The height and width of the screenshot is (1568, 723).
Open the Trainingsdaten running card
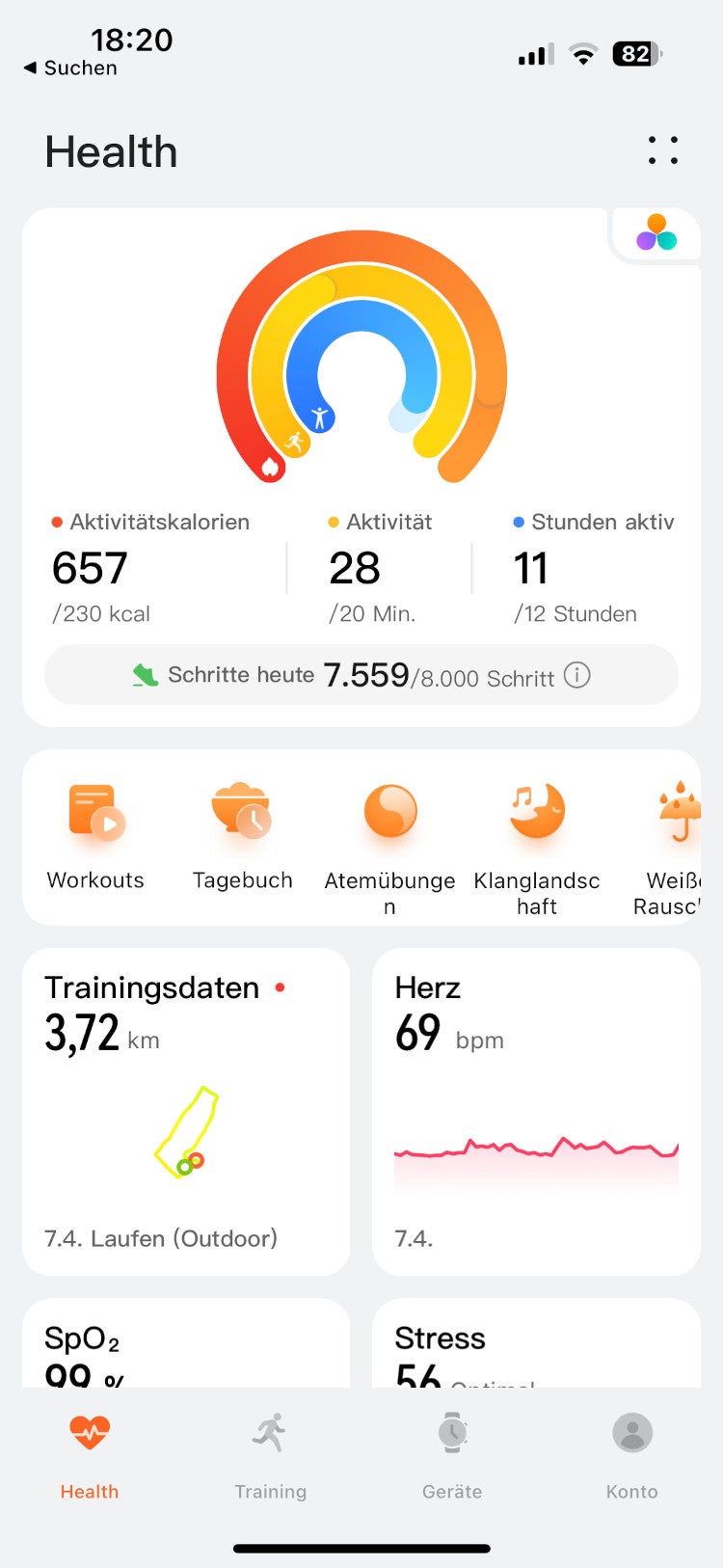pyautogui.click(x=186, y=1111)
